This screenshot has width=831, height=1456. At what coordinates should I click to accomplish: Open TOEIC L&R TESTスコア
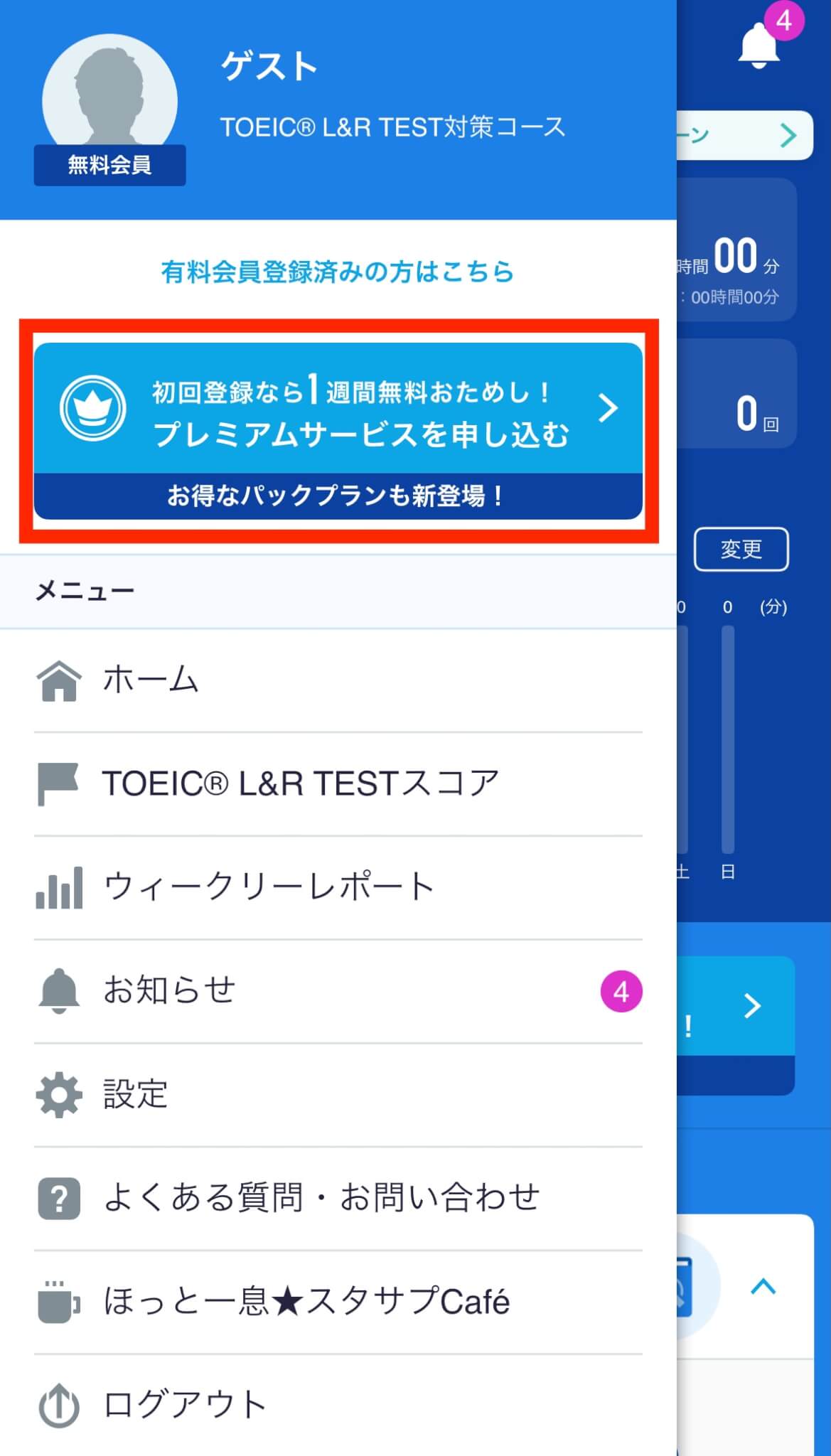[338, 783]
